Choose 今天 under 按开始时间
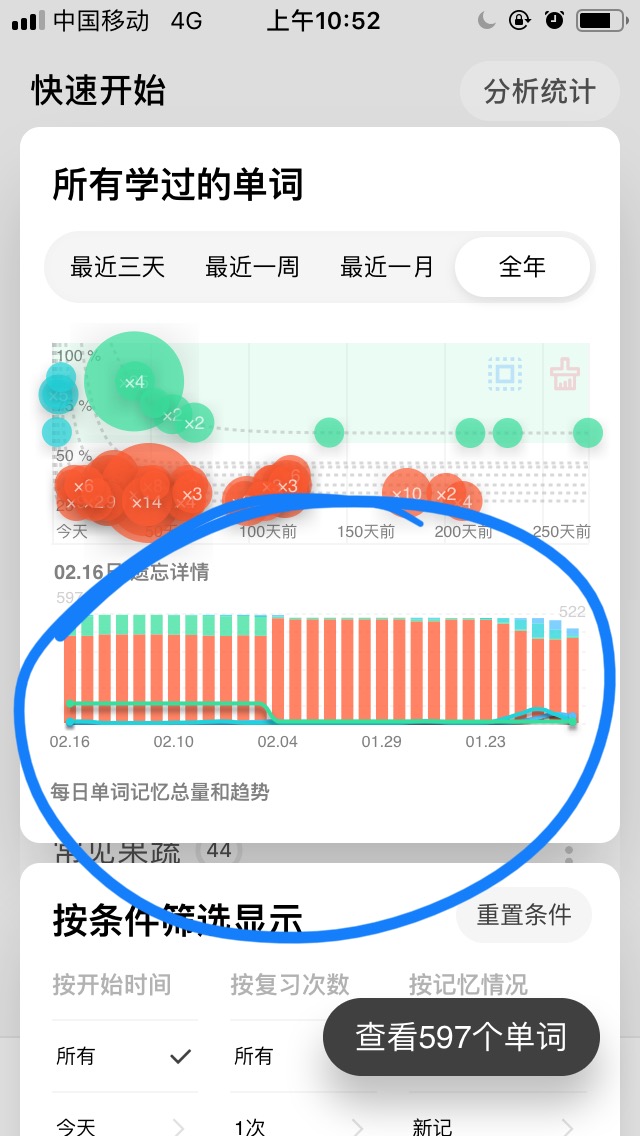The height and width of the screenshot is (1136, 640). point(125,1122)
